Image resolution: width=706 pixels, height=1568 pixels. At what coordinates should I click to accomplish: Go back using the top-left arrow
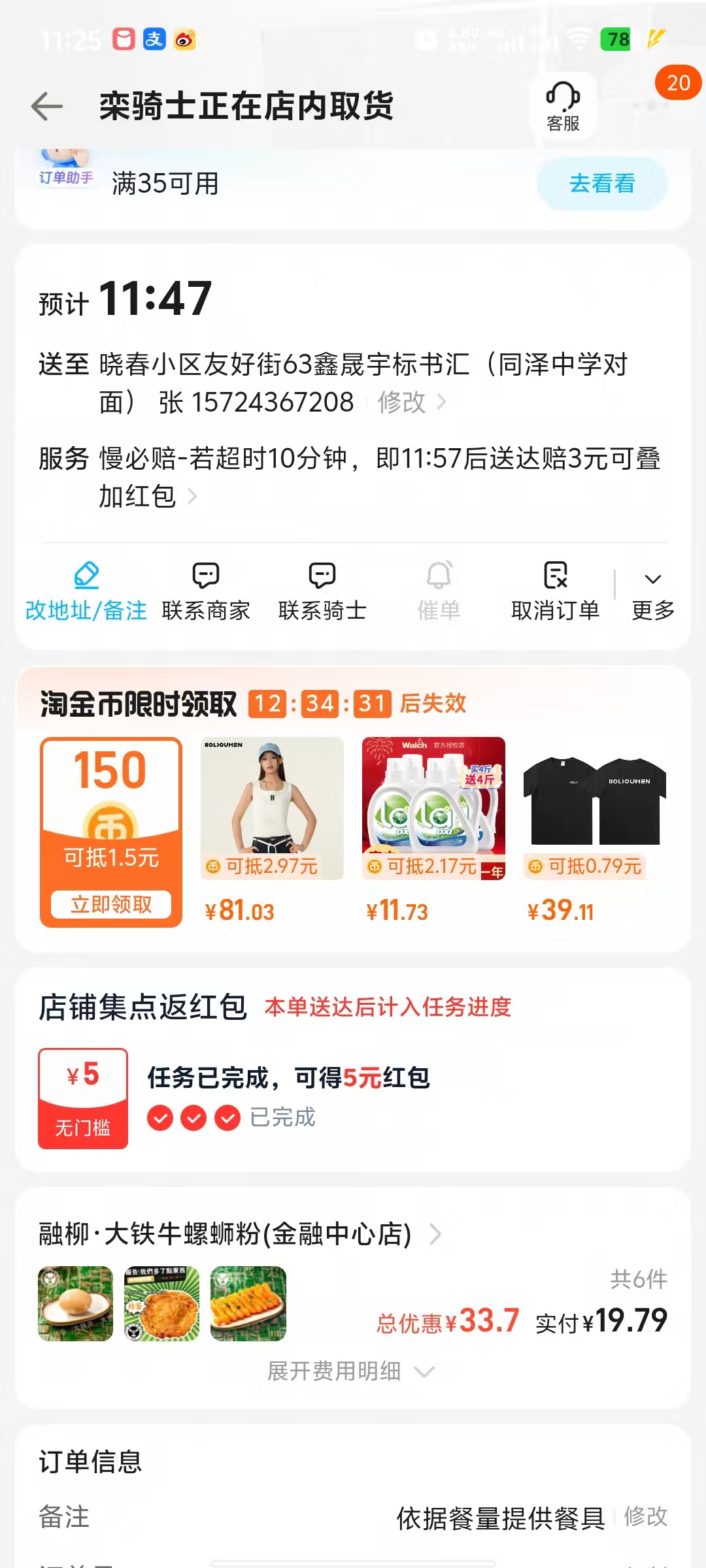(x=47, y=106)
